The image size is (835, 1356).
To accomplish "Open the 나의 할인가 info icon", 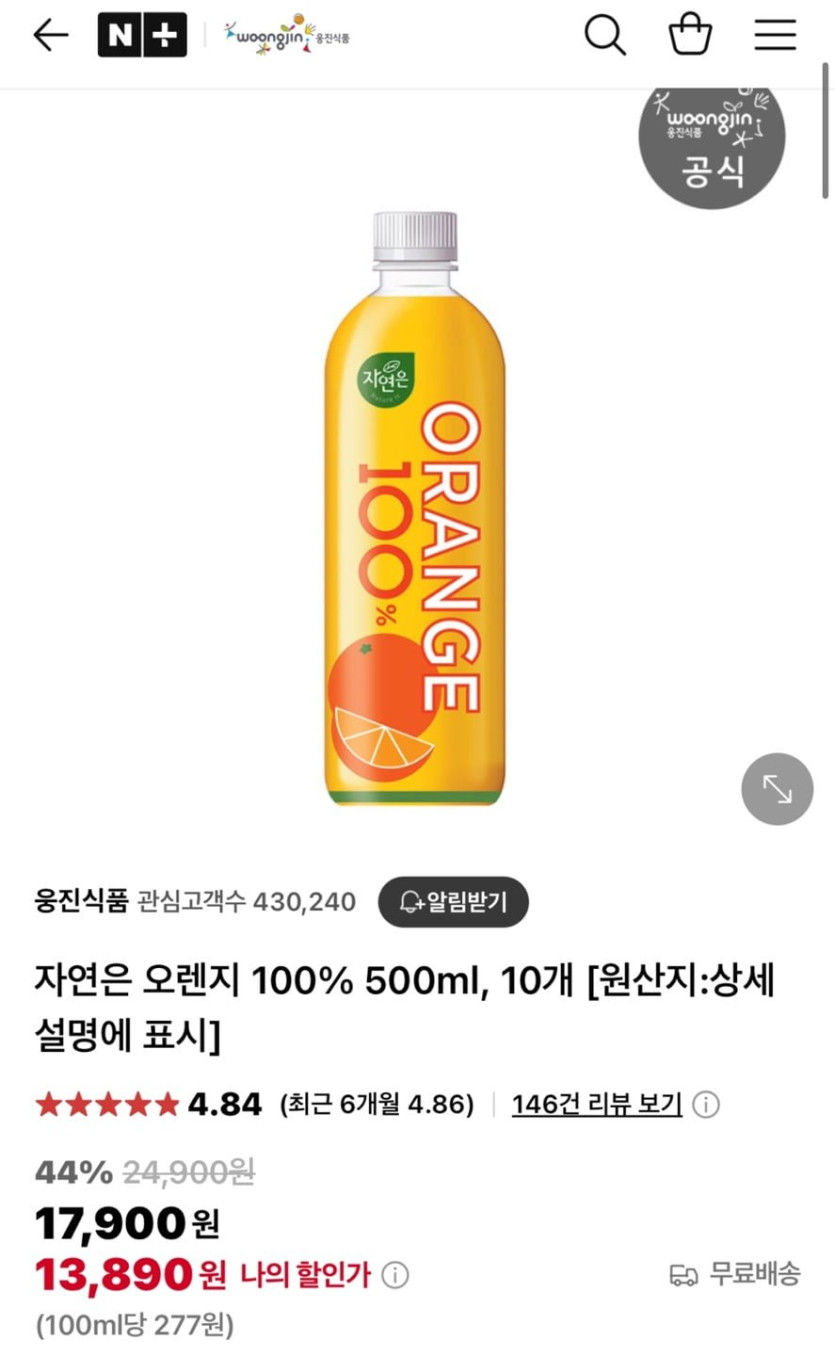I will click(x=396, y=1275).
